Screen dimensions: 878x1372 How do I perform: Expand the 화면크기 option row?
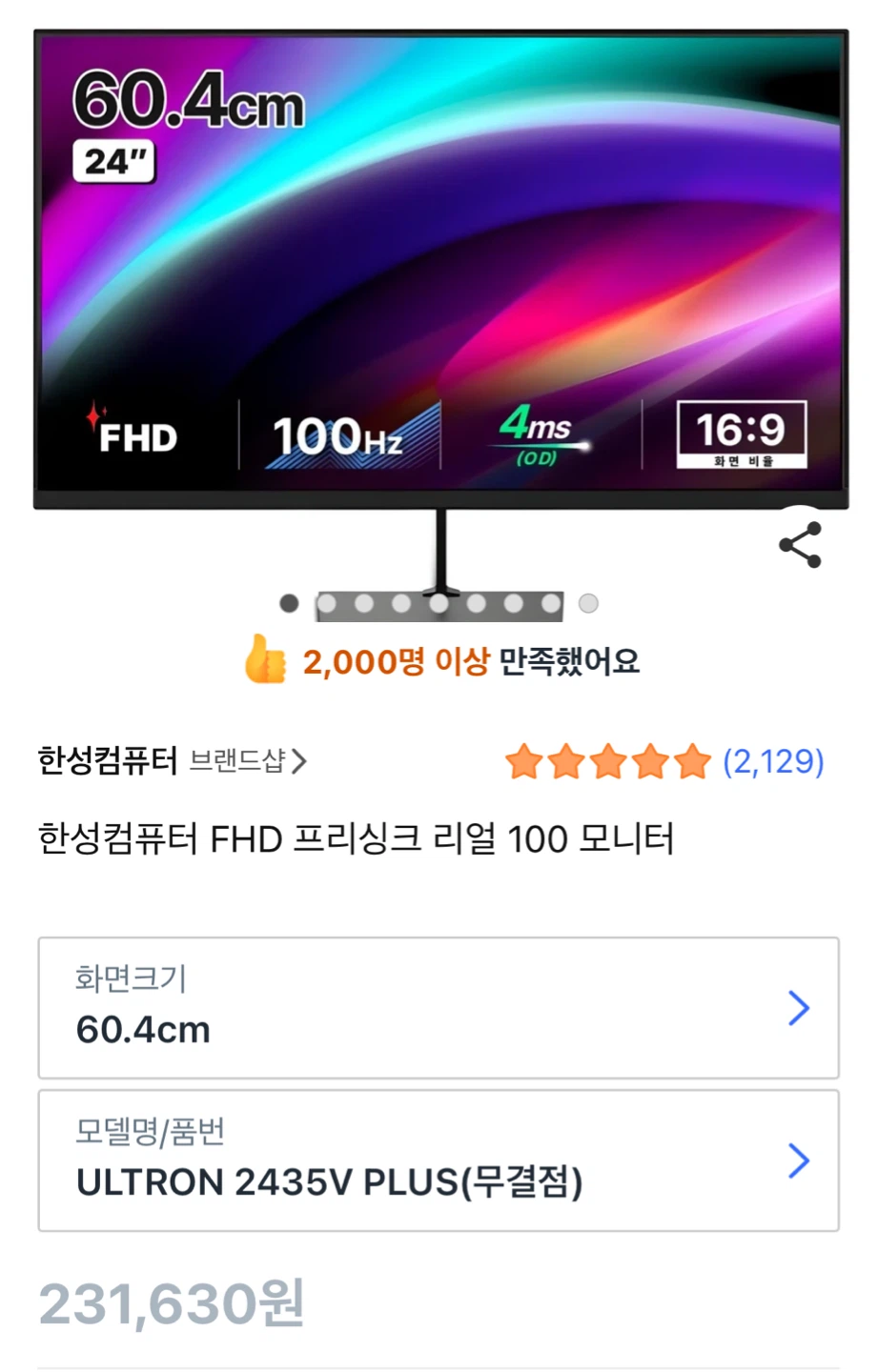click(439, 1008)
